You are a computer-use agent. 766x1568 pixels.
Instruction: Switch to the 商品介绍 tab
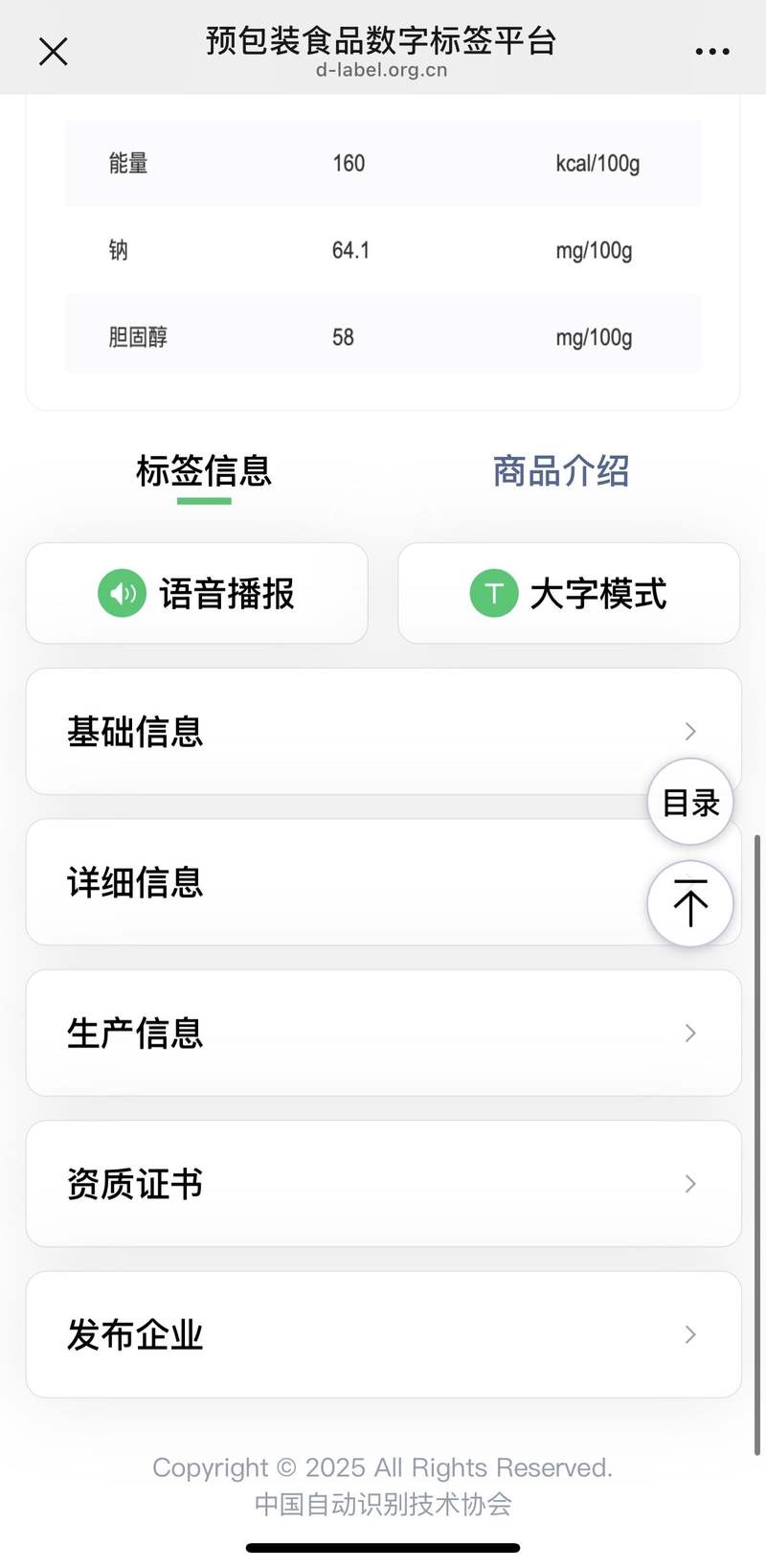(x=561, y=471)
